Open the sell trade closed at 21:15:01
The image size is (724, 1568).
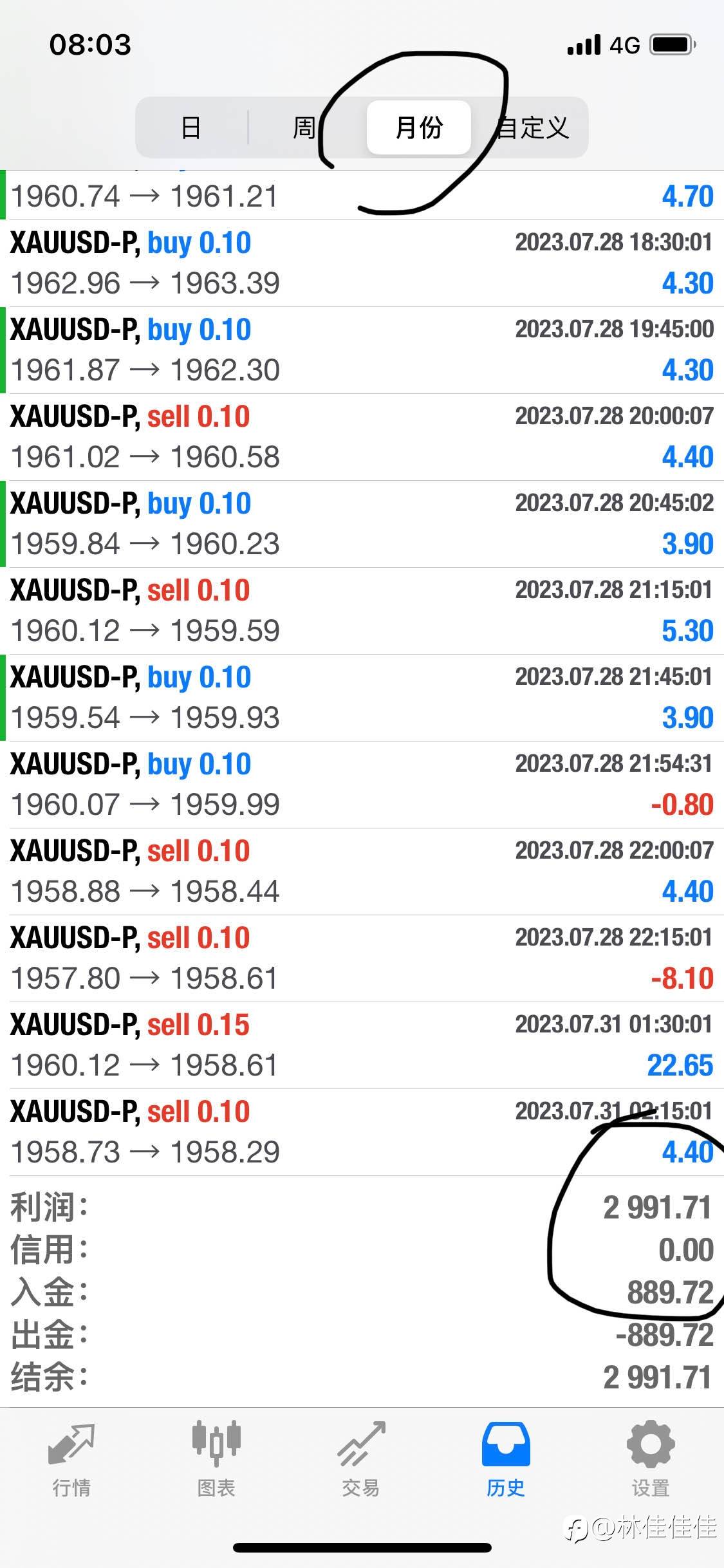point(362,611)
